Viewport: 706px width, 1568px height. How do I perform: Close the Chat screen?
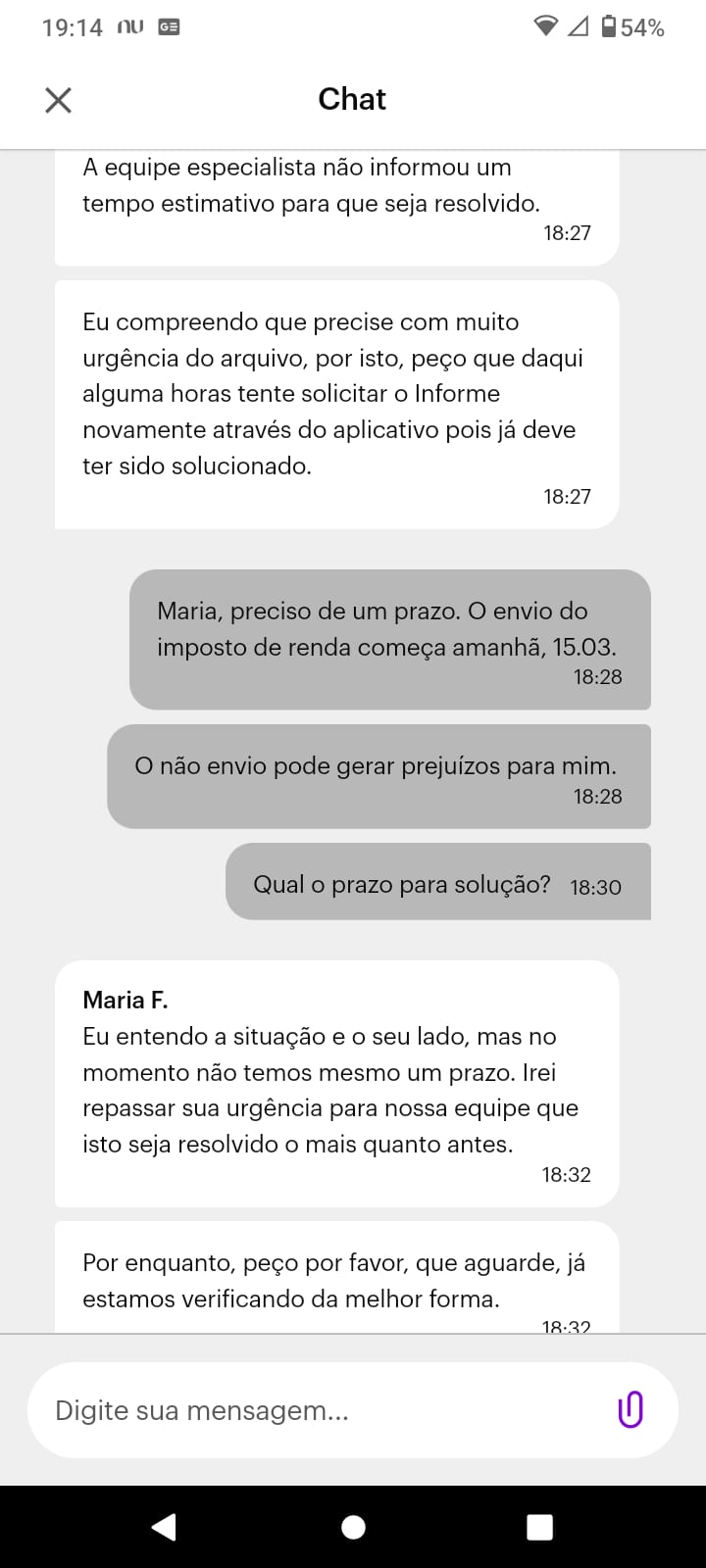(58, 100)
